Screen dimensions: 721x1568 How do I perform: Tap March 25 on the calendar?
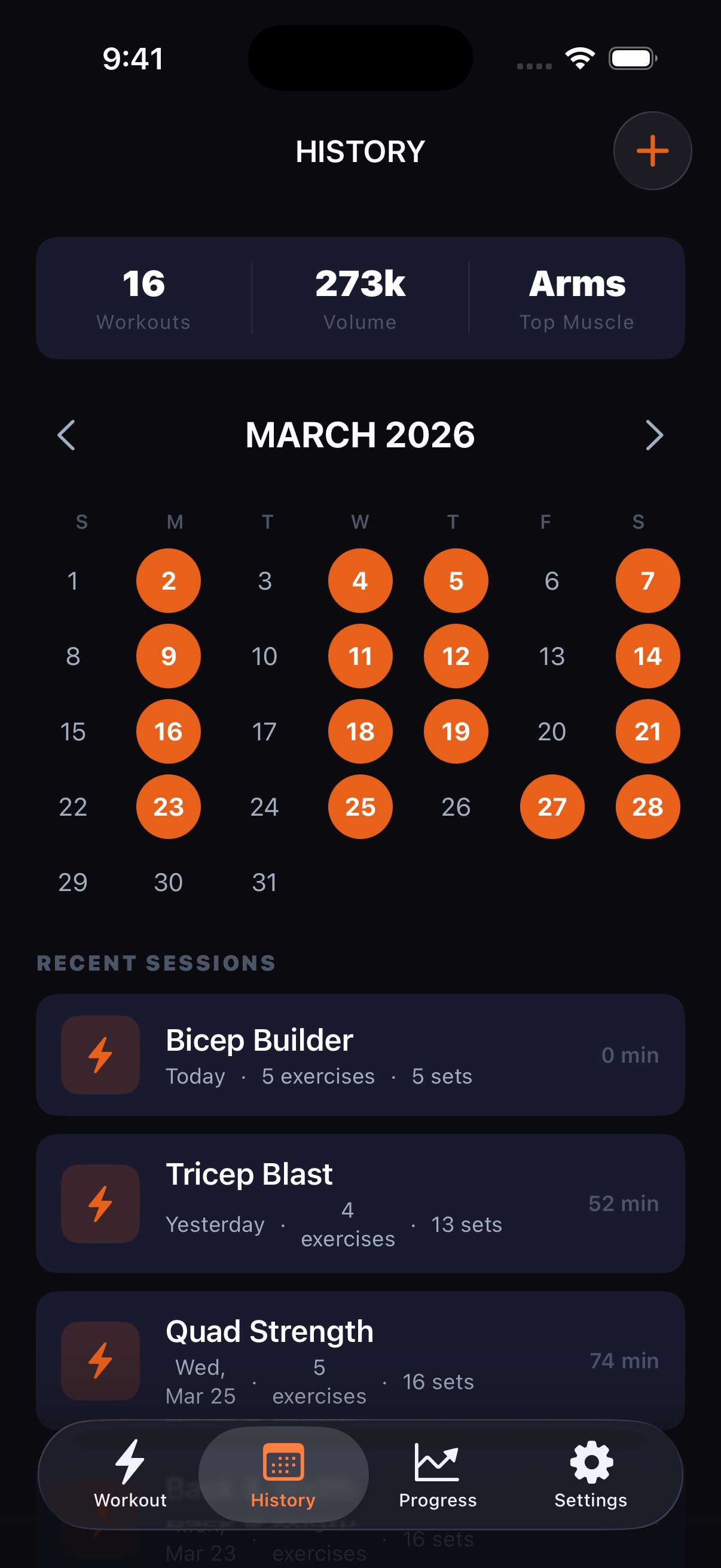tap(360, 807)
